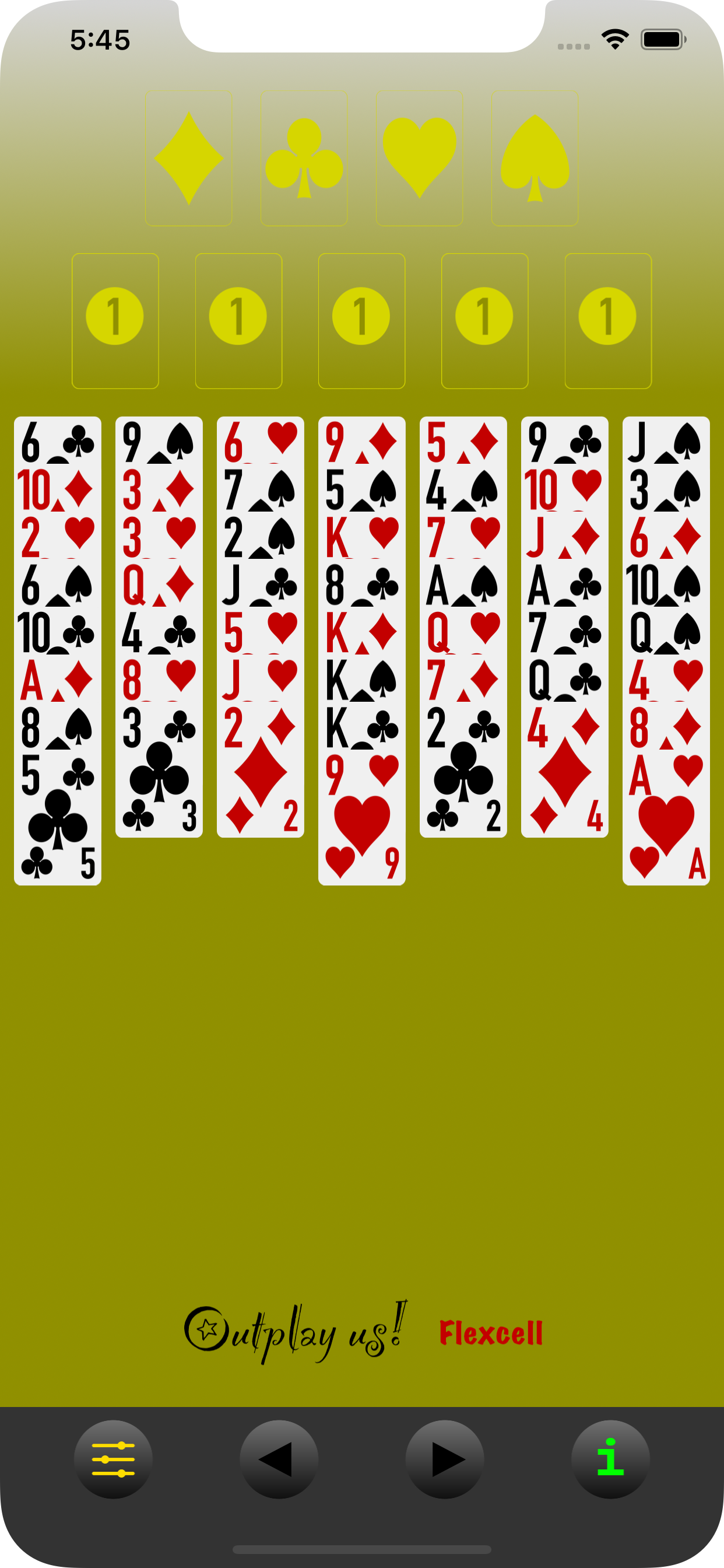The width and height of the screenshot is (724, 1568).
Task: Tap the redo forward arrow button
Action: [x=445, y=1459]
